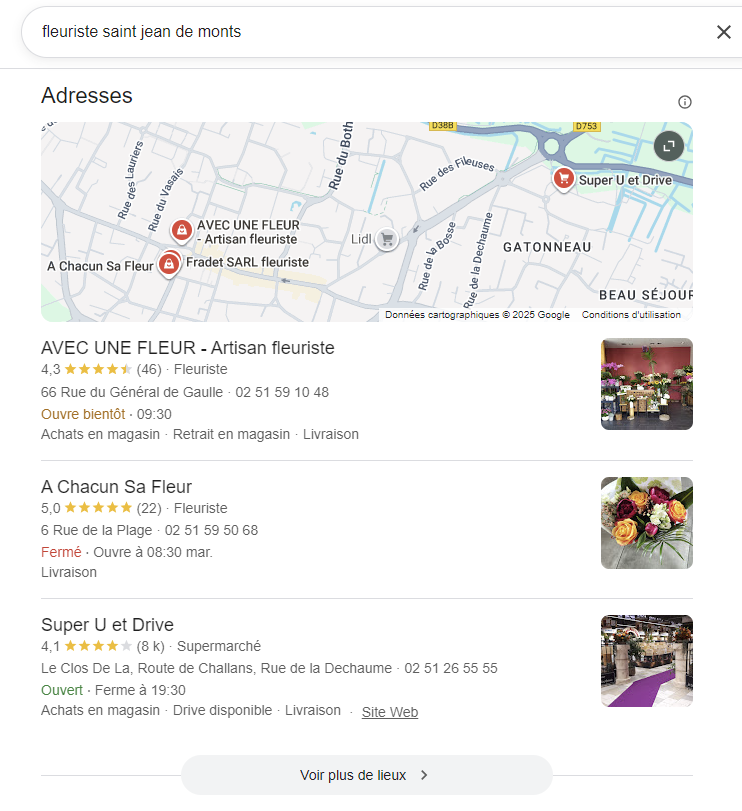Select the Fradet SARL fleuriste map pin
The image size is (742, 811).
168,264
